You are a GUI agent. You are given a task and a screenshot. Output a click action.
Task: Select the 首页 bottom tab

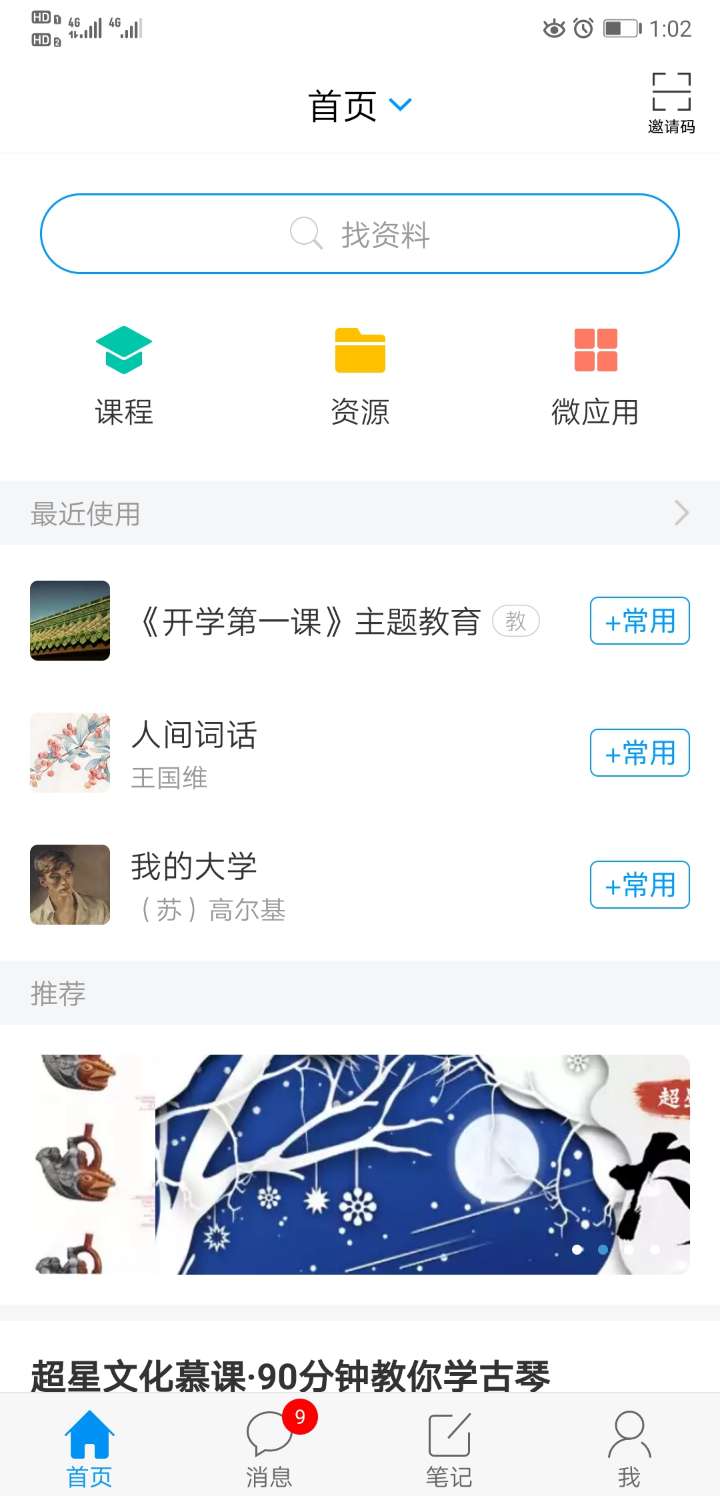point(90,1446)
